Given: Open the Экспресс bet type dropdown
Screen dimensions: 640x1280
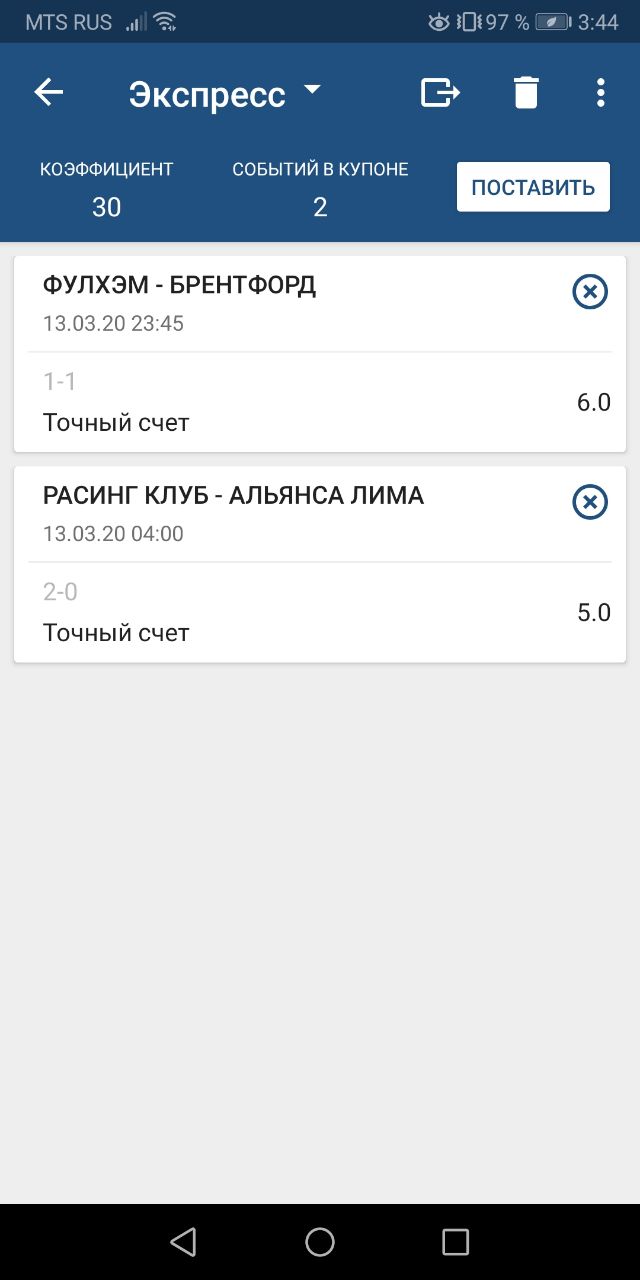Looking at the screenshot, I should pyautogui.click(x=226, y=94).
